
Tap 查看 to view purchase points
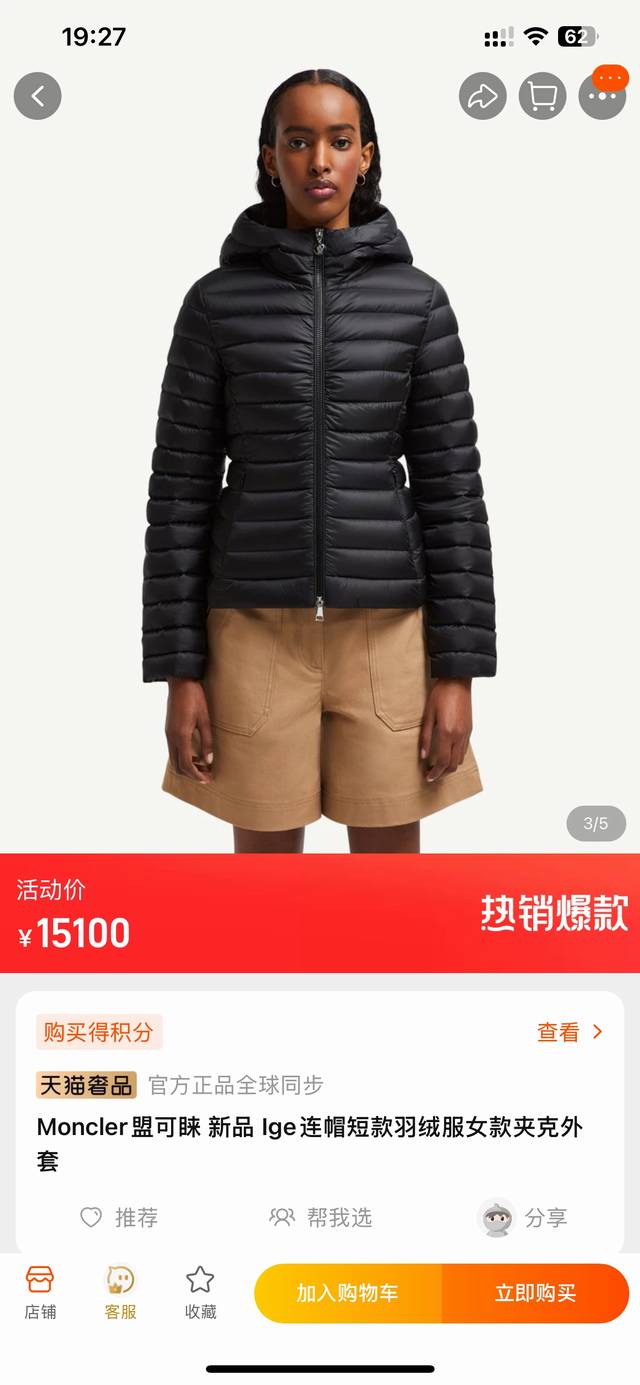[x=570, y=1032]
